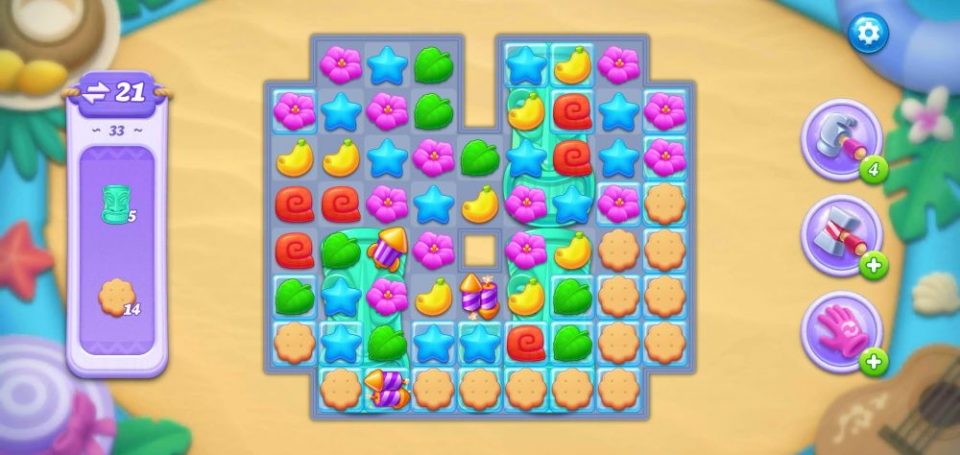The image size is (960, 455).
Task: Open the settings gear
Action: coord(867,34)
